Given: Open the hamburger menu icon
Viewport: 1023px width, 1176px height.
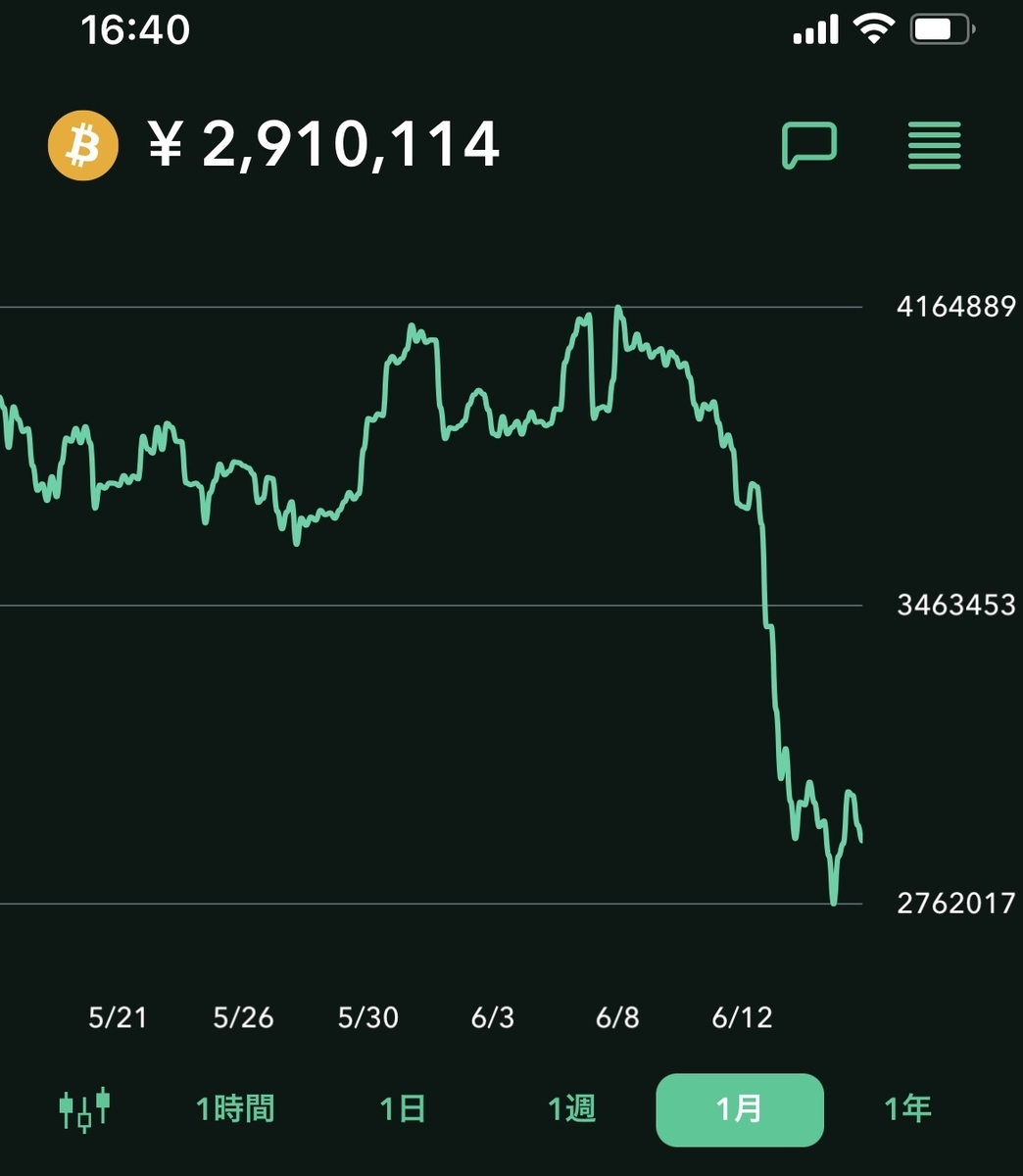Looking at the screenshot, I should pyautogui.click(x=933, y=144).
